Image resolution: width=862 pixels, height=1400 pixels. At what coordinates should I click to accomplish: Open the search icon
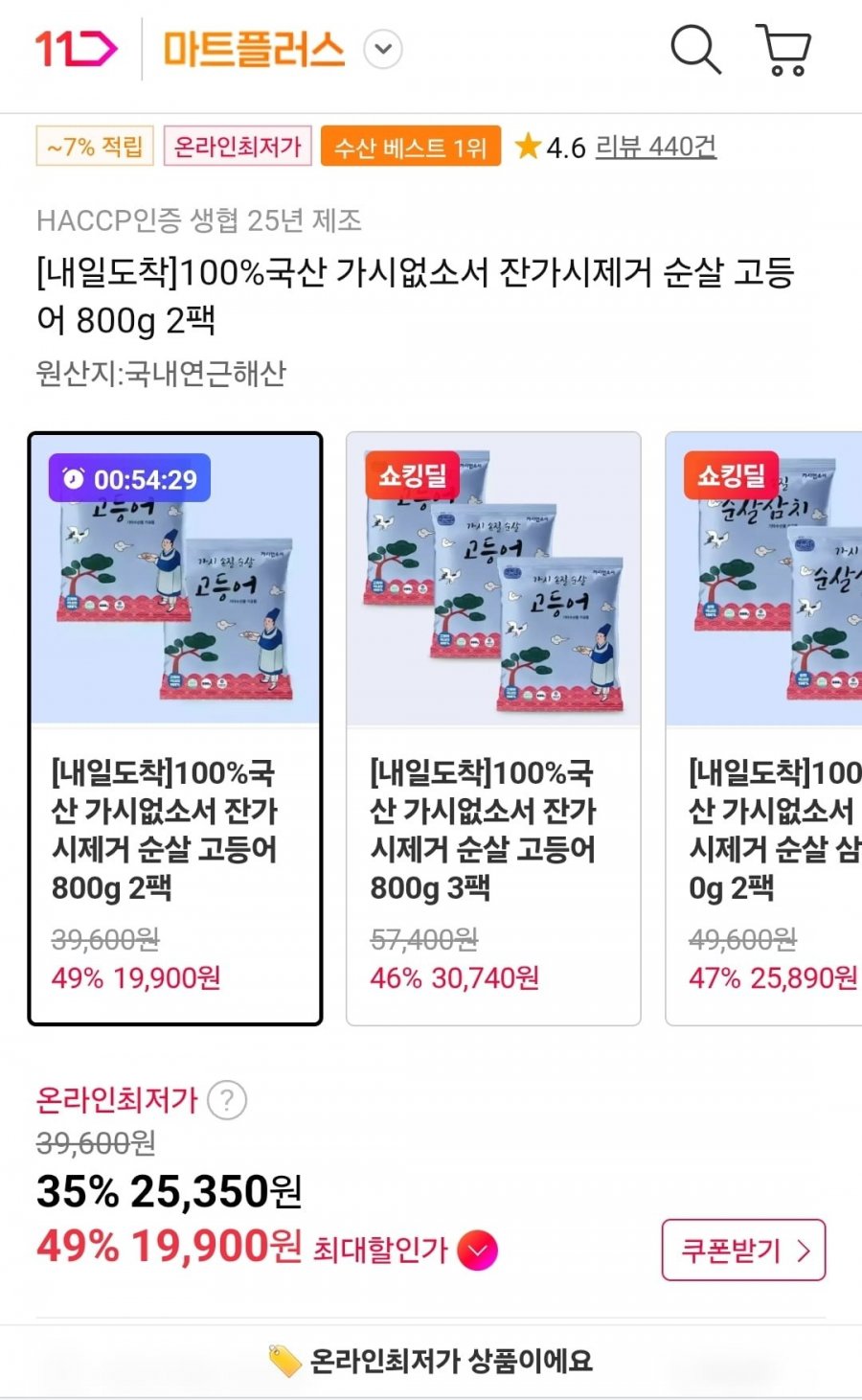click(695, 50)
